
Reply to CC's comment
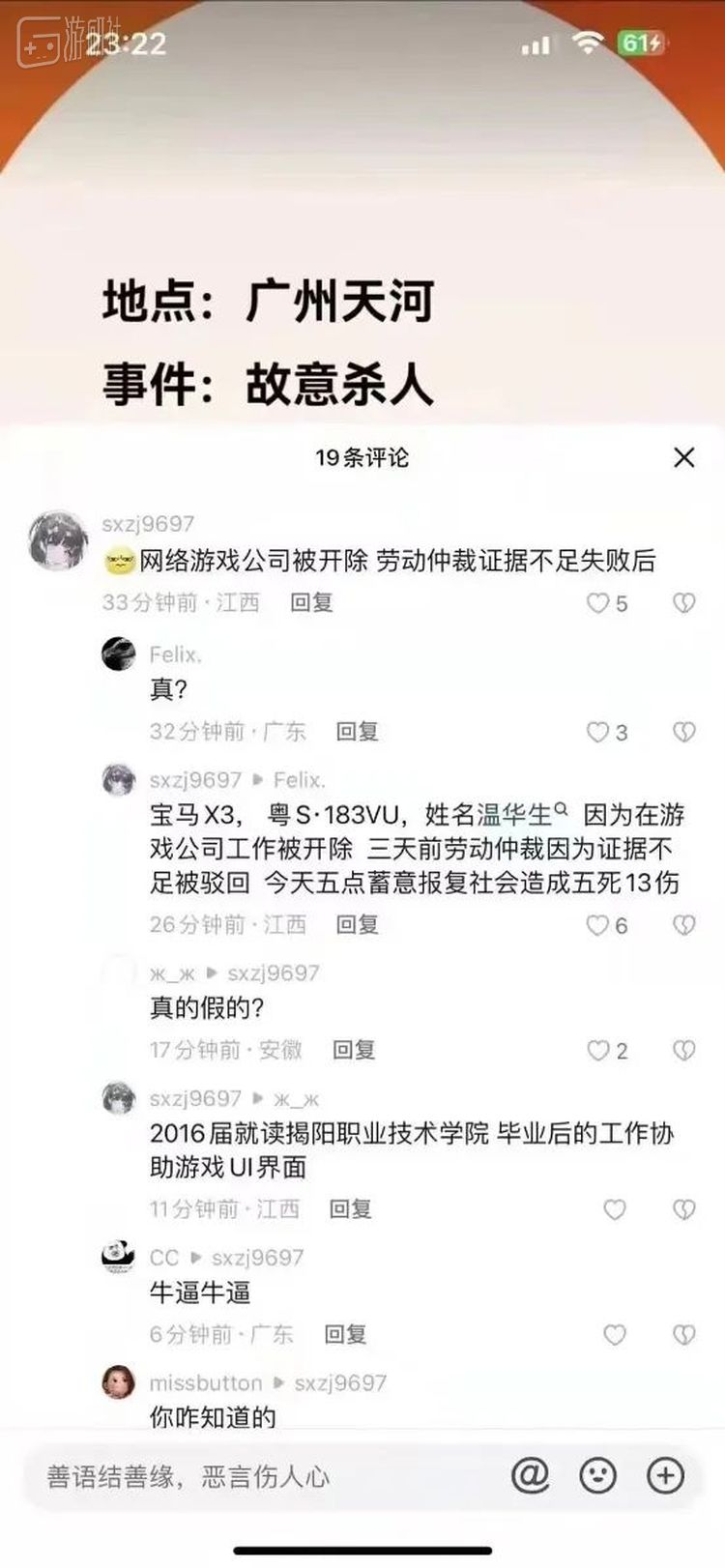click(345, 1334)
